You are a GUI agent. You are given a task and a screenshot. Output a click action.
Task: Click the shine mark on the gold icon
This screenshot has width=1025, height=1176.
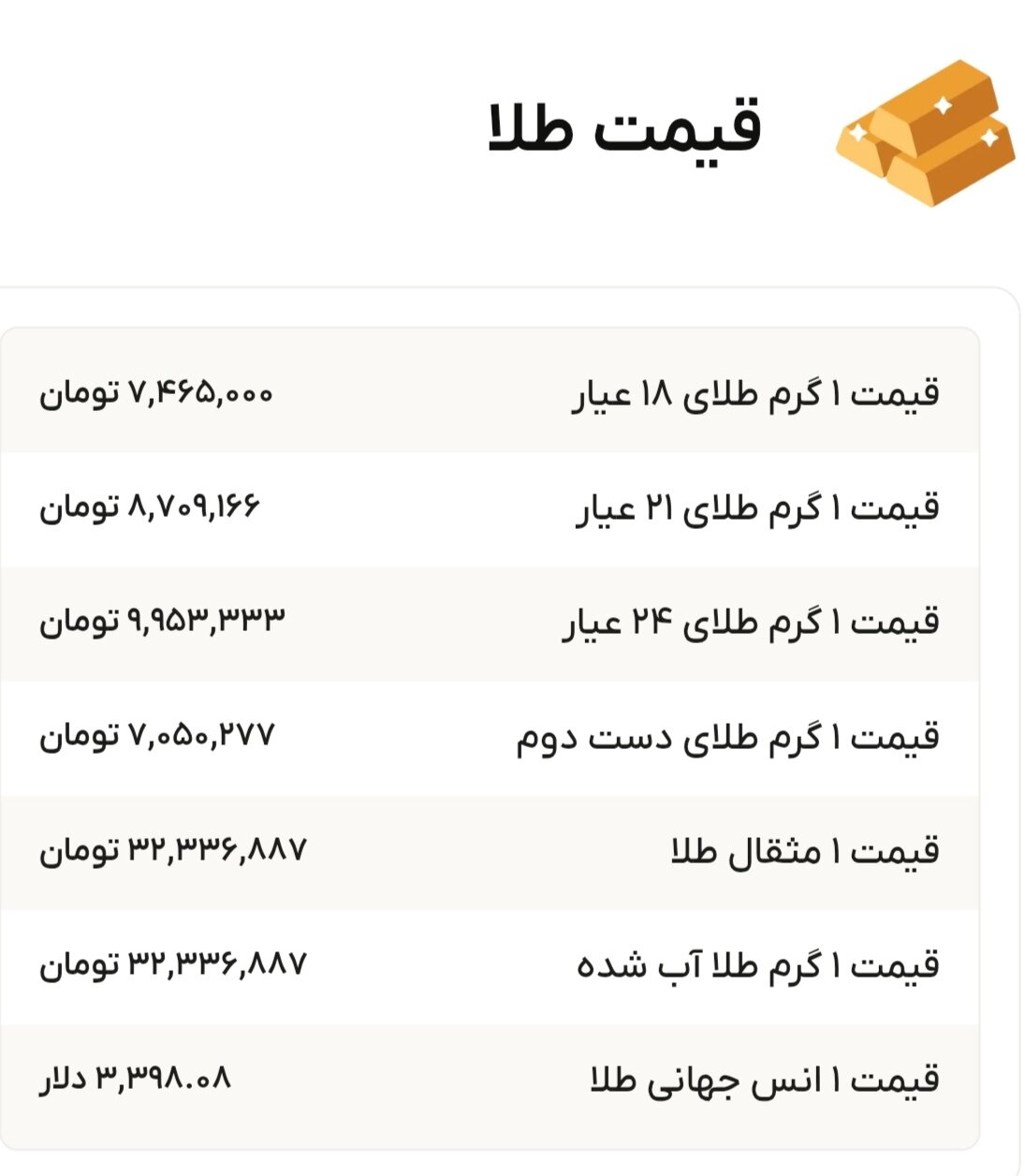[x=990, y=139]
